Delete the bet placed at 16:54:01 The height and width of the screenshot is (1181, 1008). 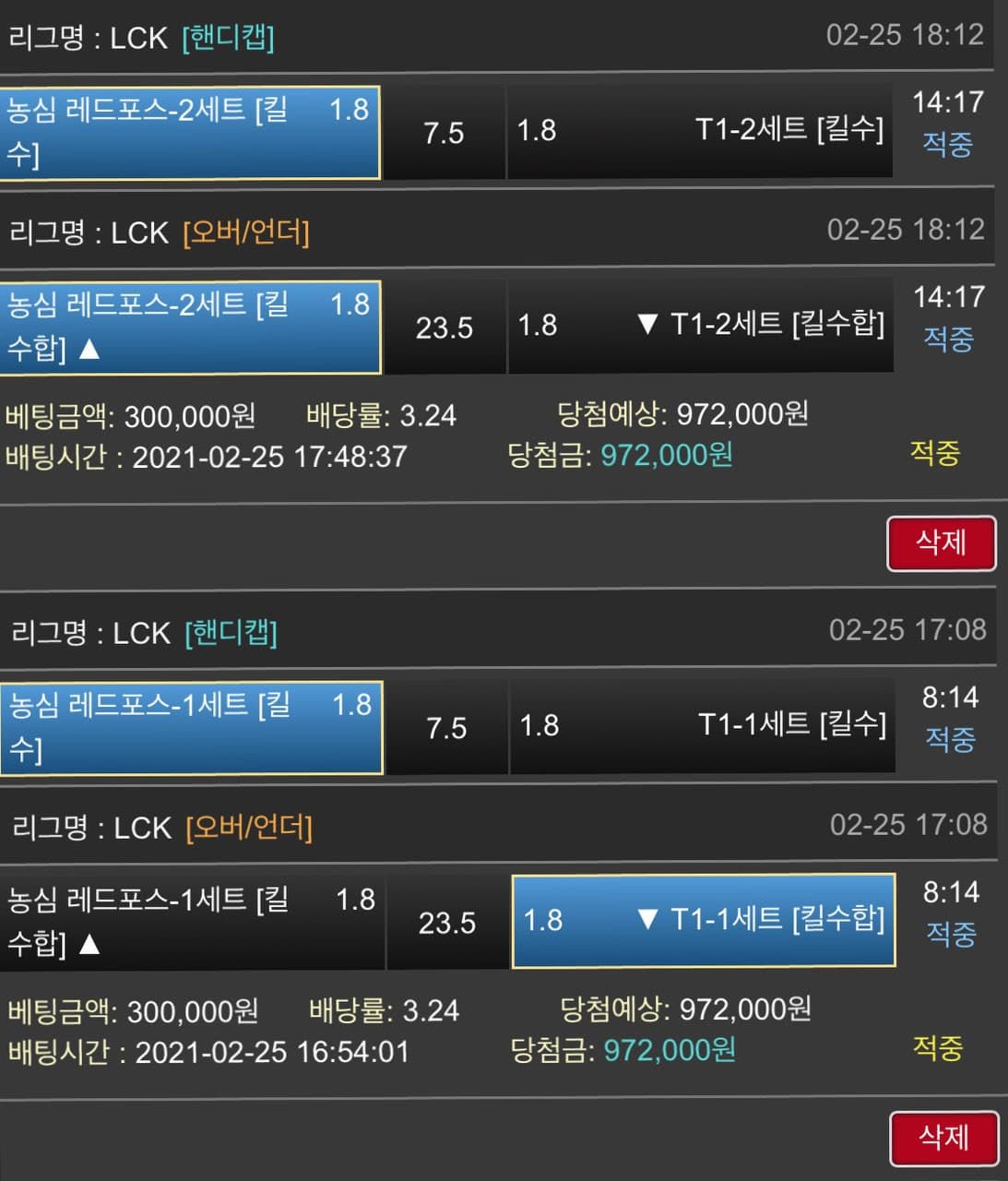click(943, 1138)
